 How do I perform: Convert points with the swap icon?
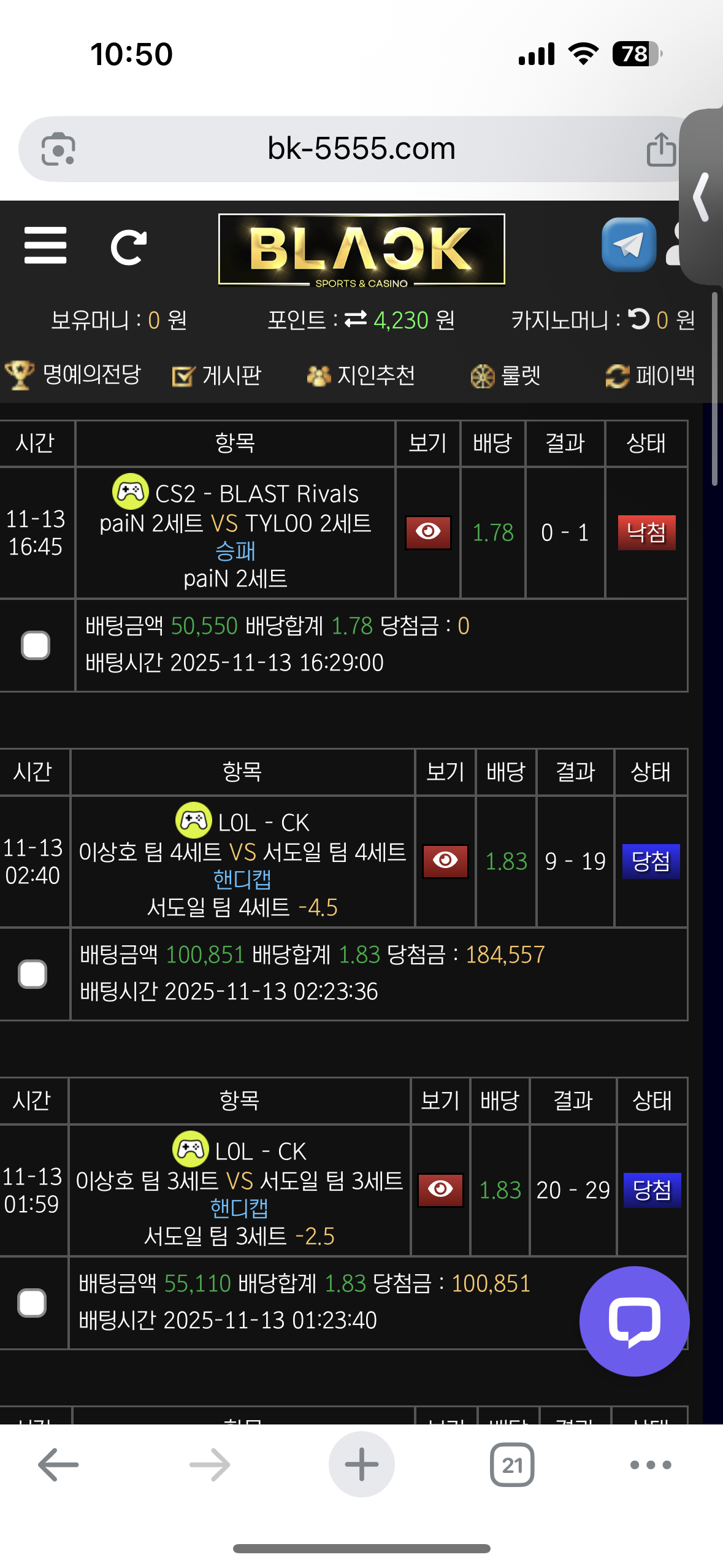pos(355,320)
